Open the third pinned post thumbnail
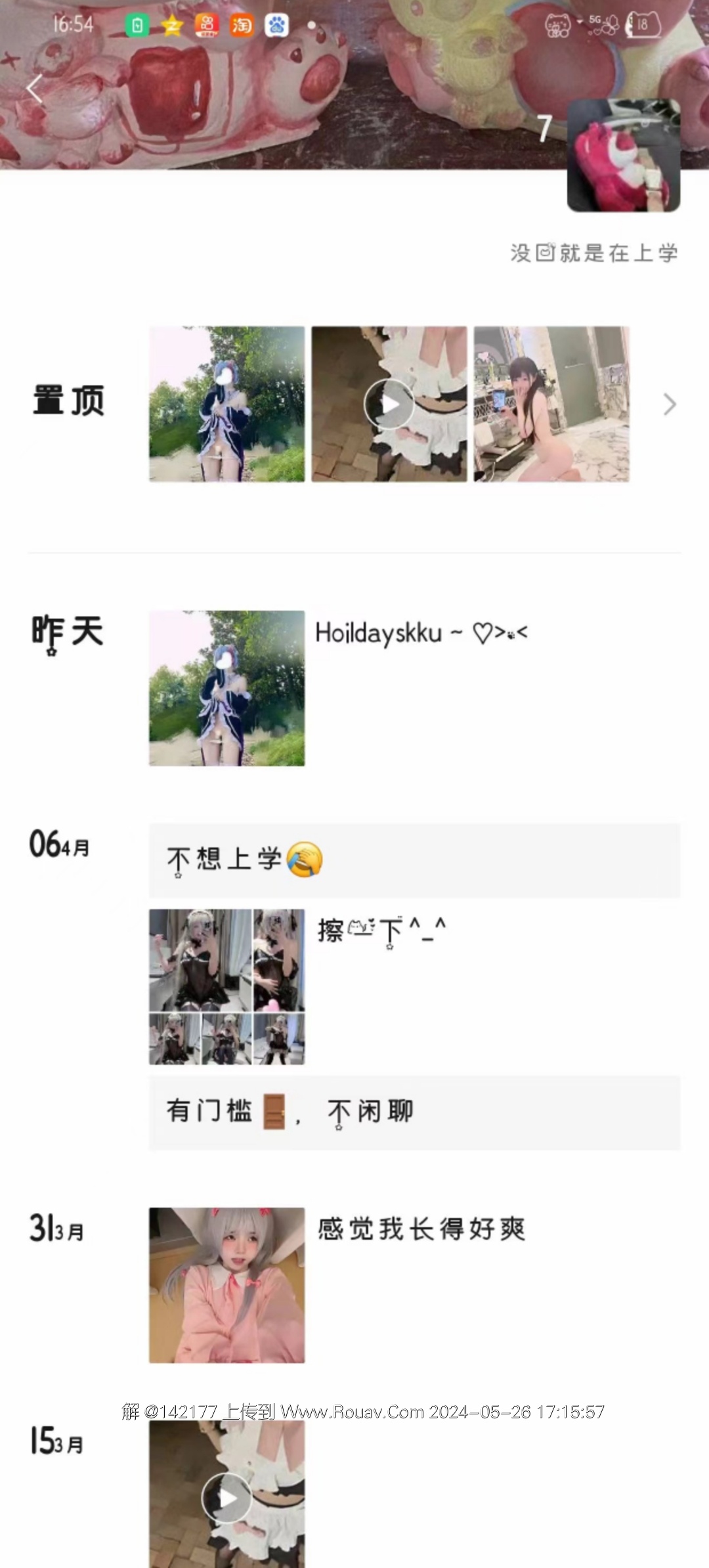 click(x=551, y=404)
